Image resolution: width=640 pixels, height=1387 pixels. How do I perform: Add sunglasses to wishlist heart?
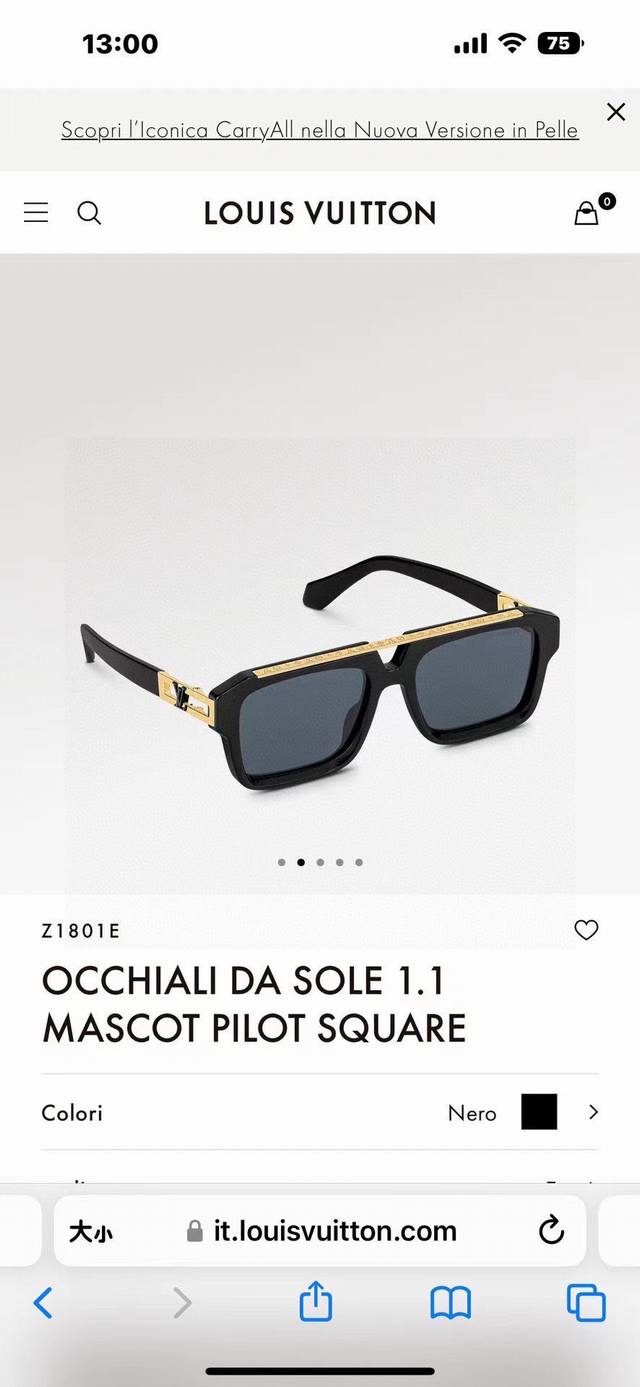(x=586, y=930)
